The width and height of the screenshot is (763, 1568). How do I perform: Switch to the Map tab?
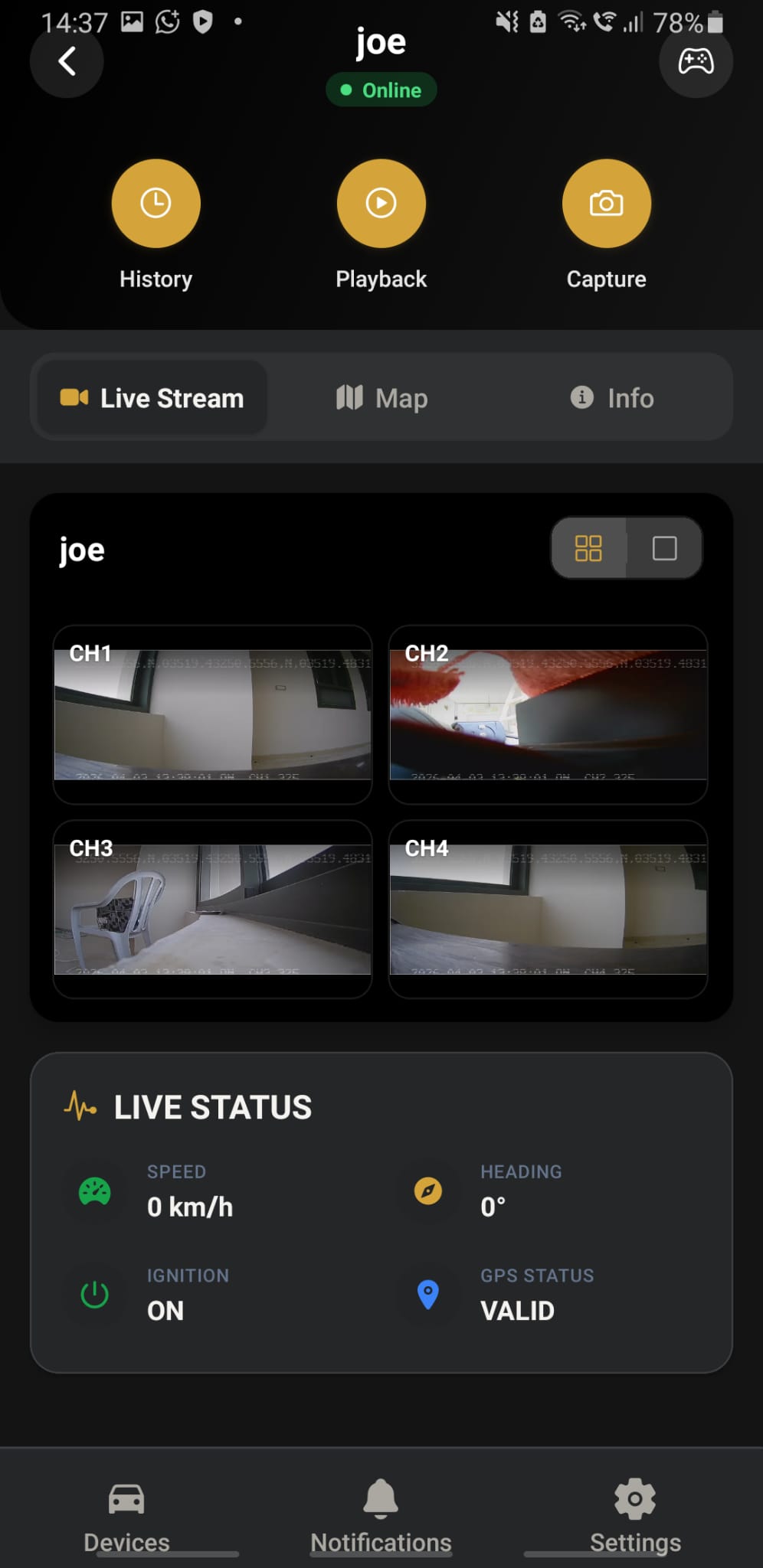point(381,397)
